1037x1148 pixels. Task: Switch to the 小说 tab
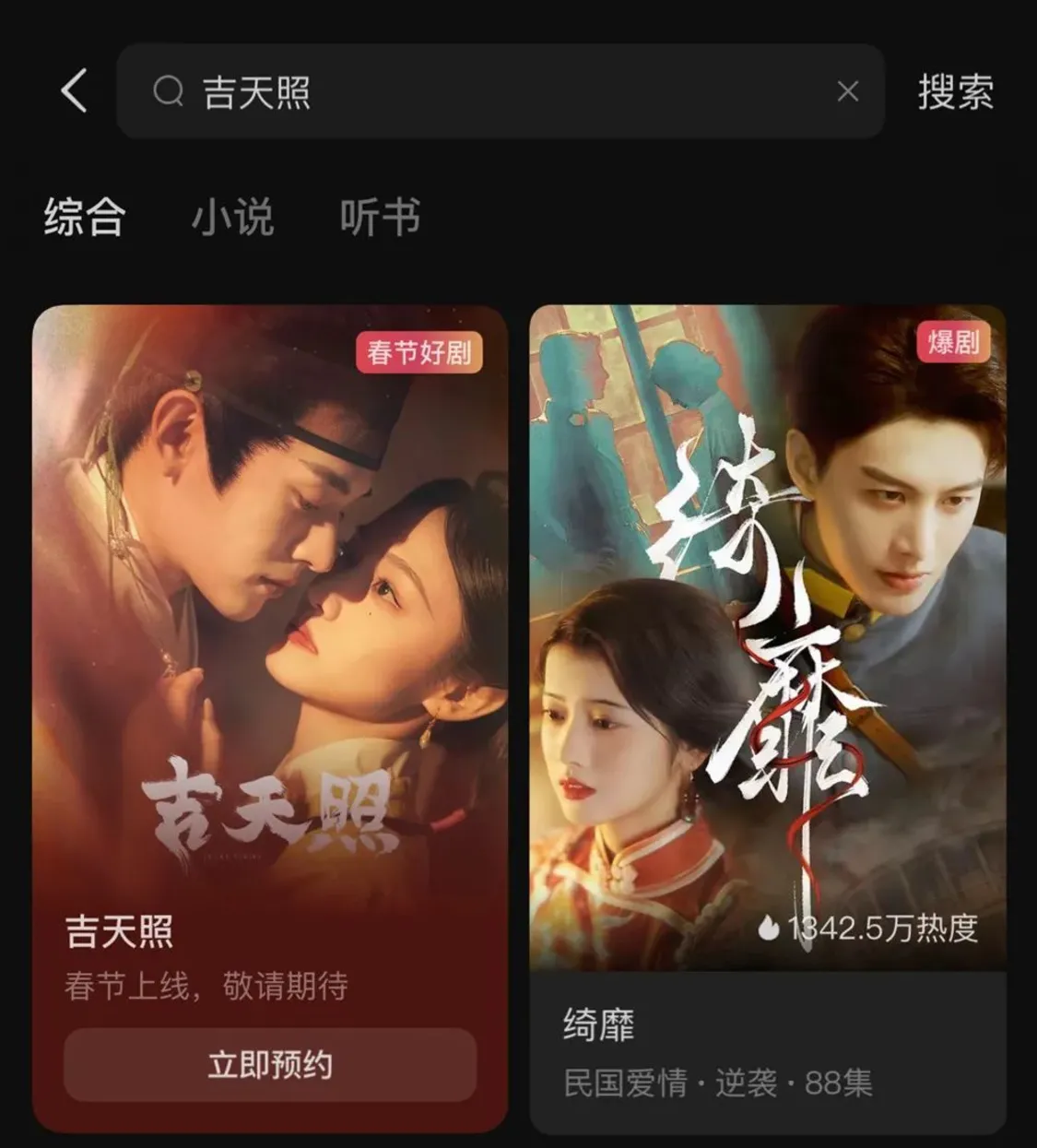[232, 218]
